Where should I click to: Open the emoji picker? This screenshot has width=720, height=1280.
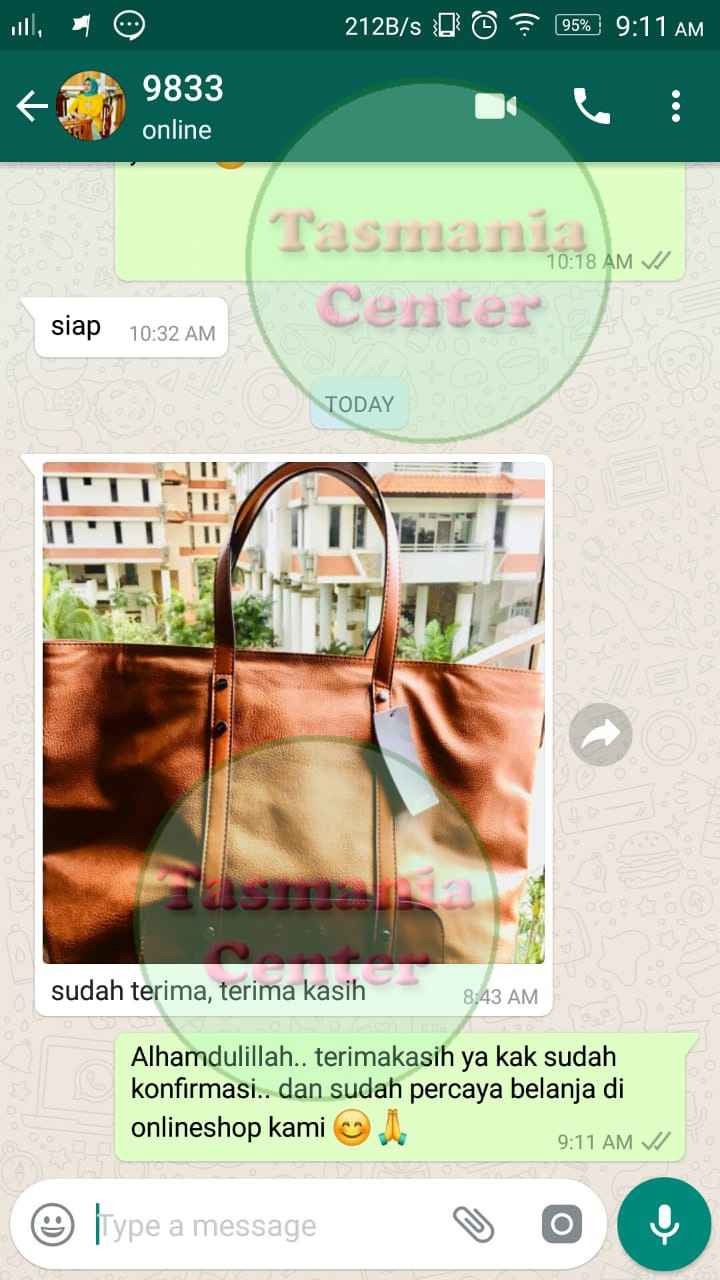point(52,1224)
